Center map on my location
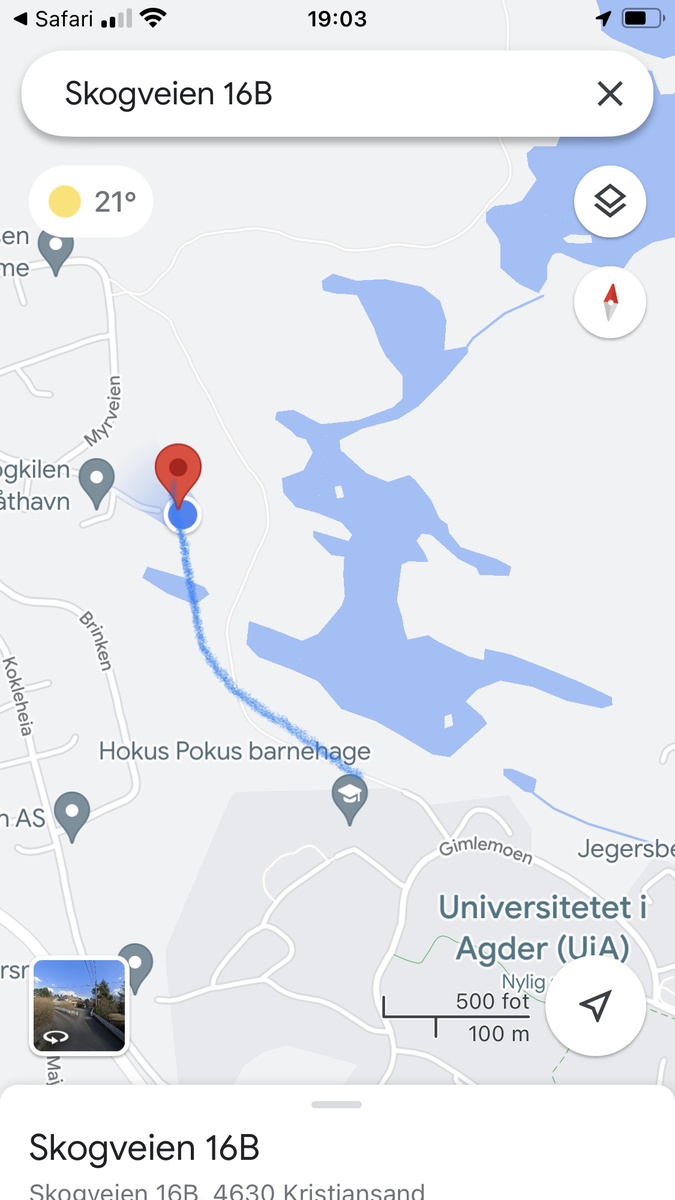Viewport: 675px width, 1200px height. pos(596,1007)
